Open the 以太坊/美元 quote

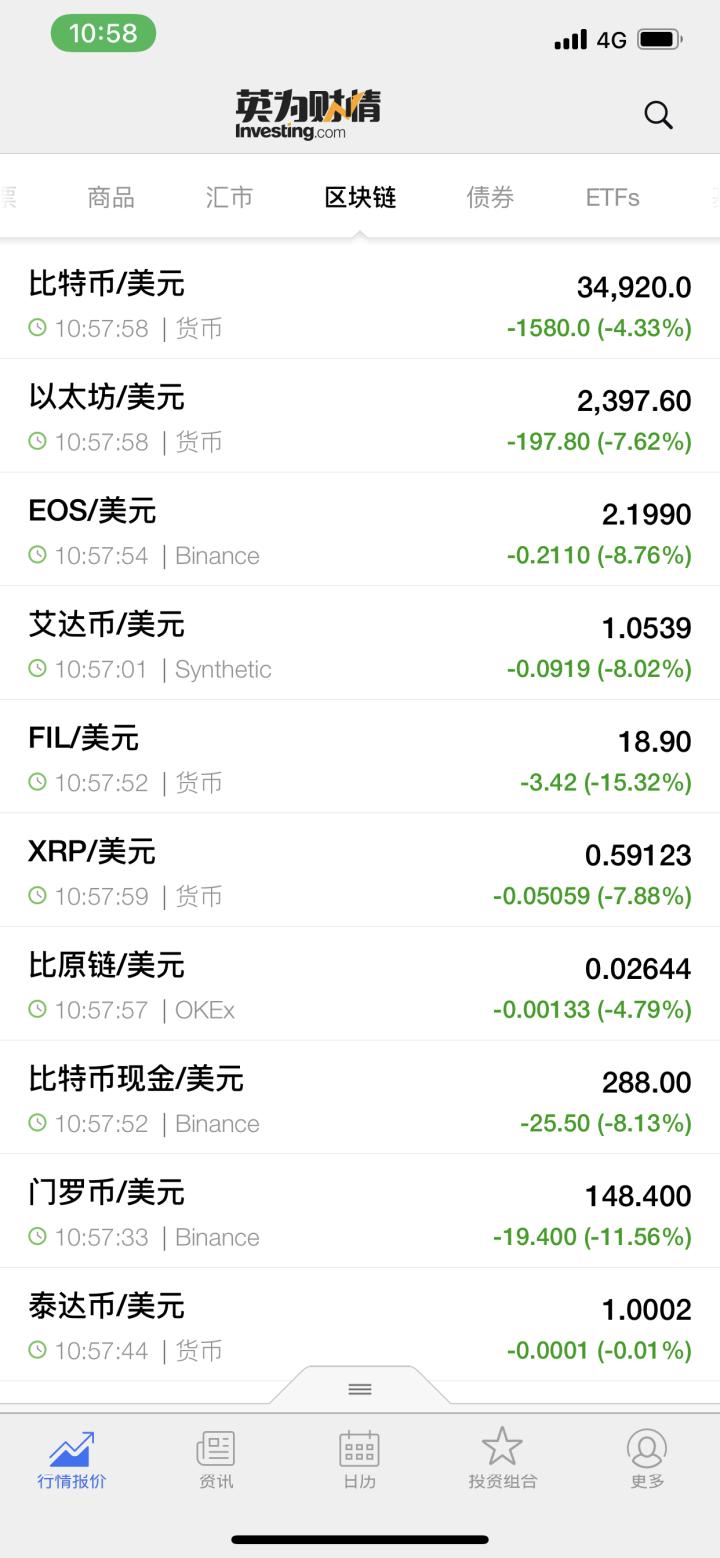tap(360, 416)
